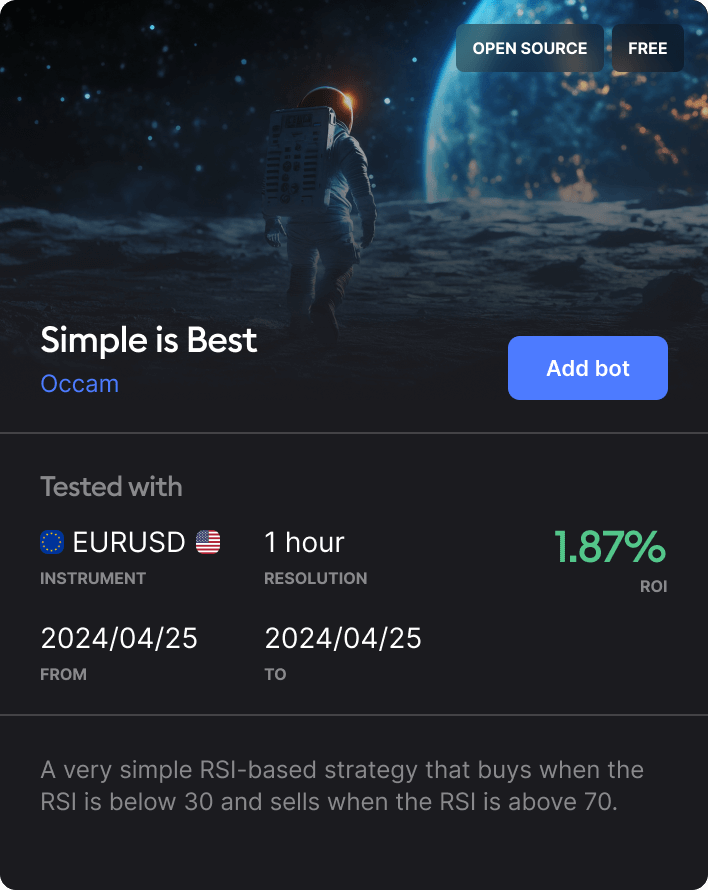Viewport: 708px width, 890px height.
Task: Tap the Add bot button
Action: (x=587, y=368)
